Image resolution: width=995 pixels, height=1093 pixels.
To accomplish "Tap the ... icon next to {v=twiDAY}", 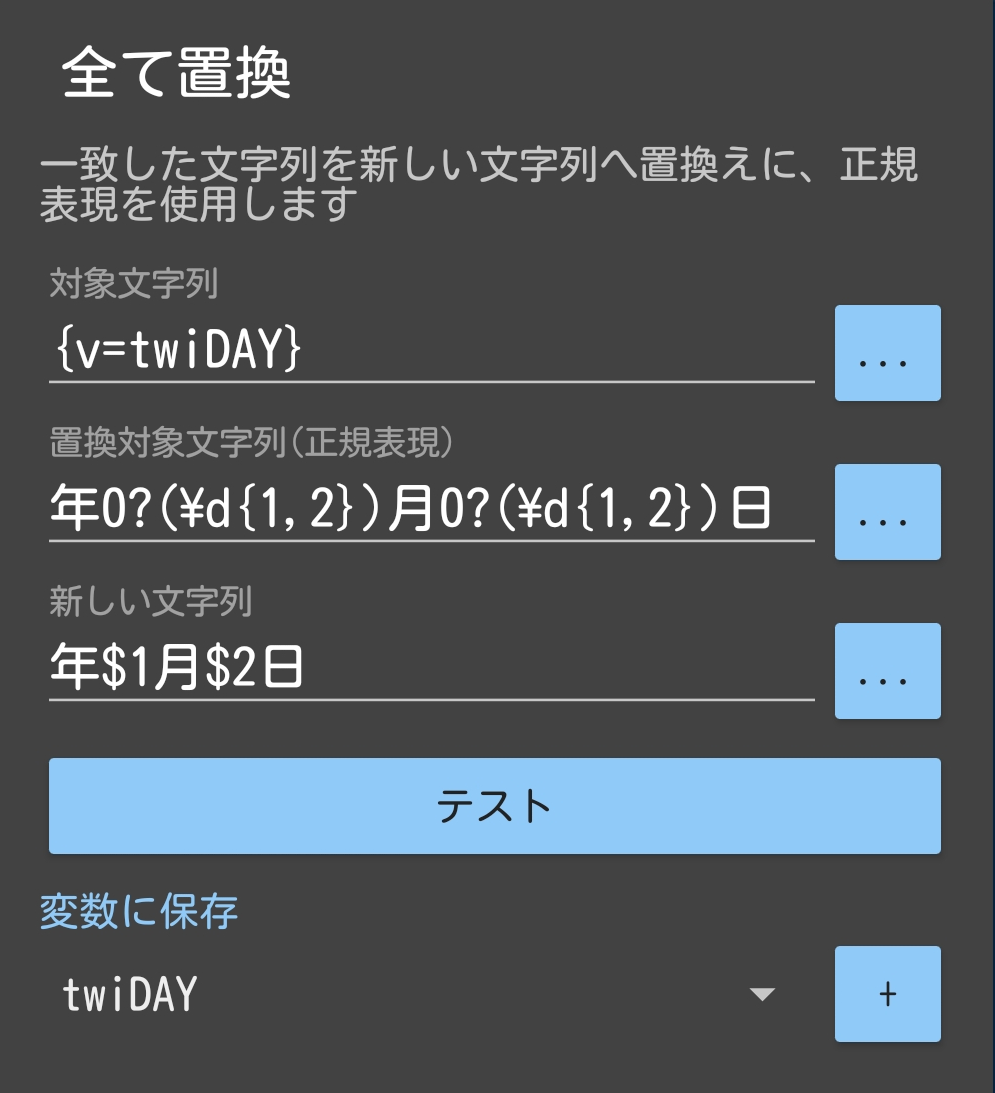I will (886, 353).
